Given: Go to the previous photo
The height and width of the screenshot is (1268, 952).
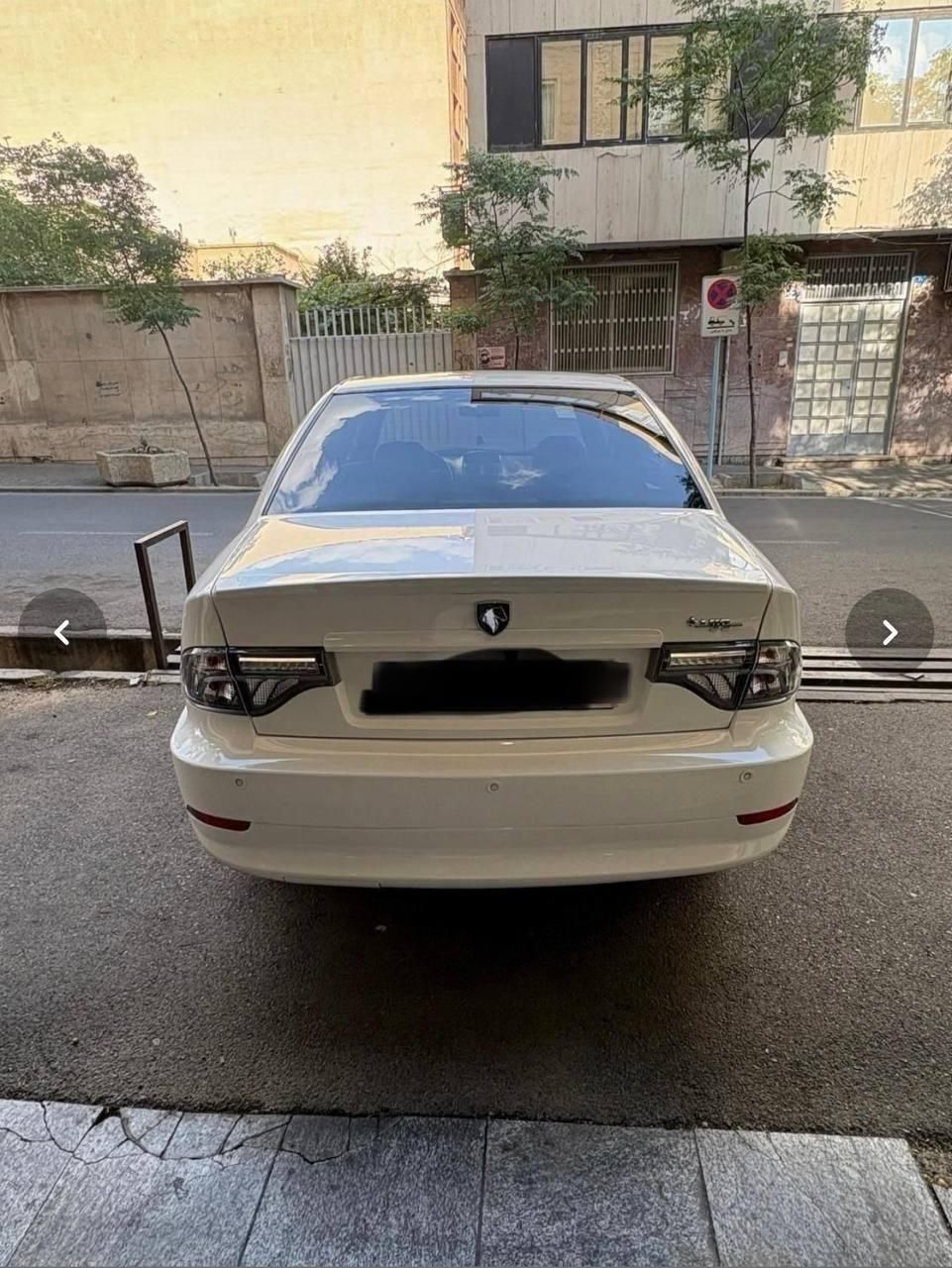Looking at the screenshot, I should coord(61,632).
